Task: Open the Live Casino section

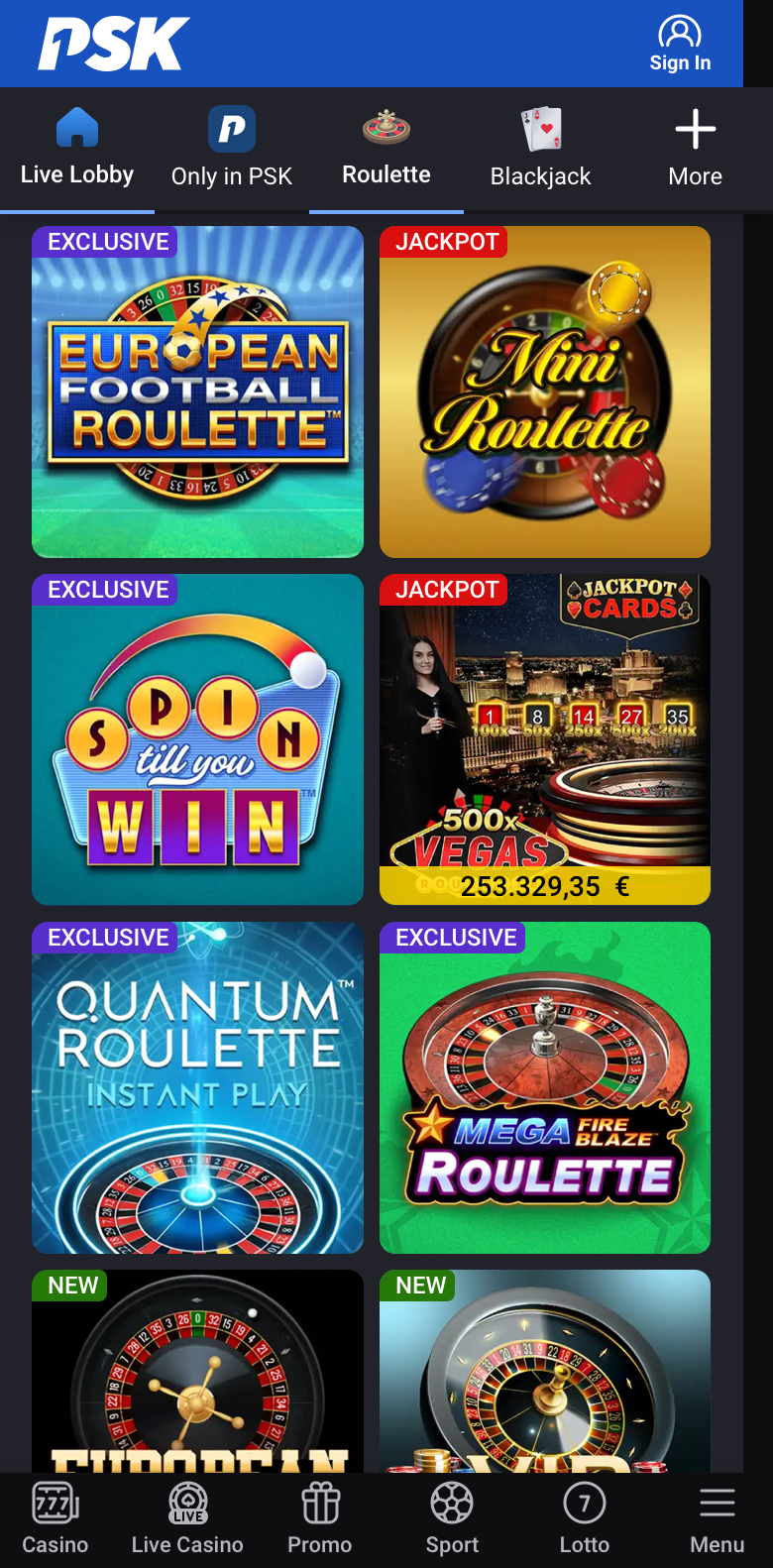Action: pyautogui.click(x=187, y=1519)
